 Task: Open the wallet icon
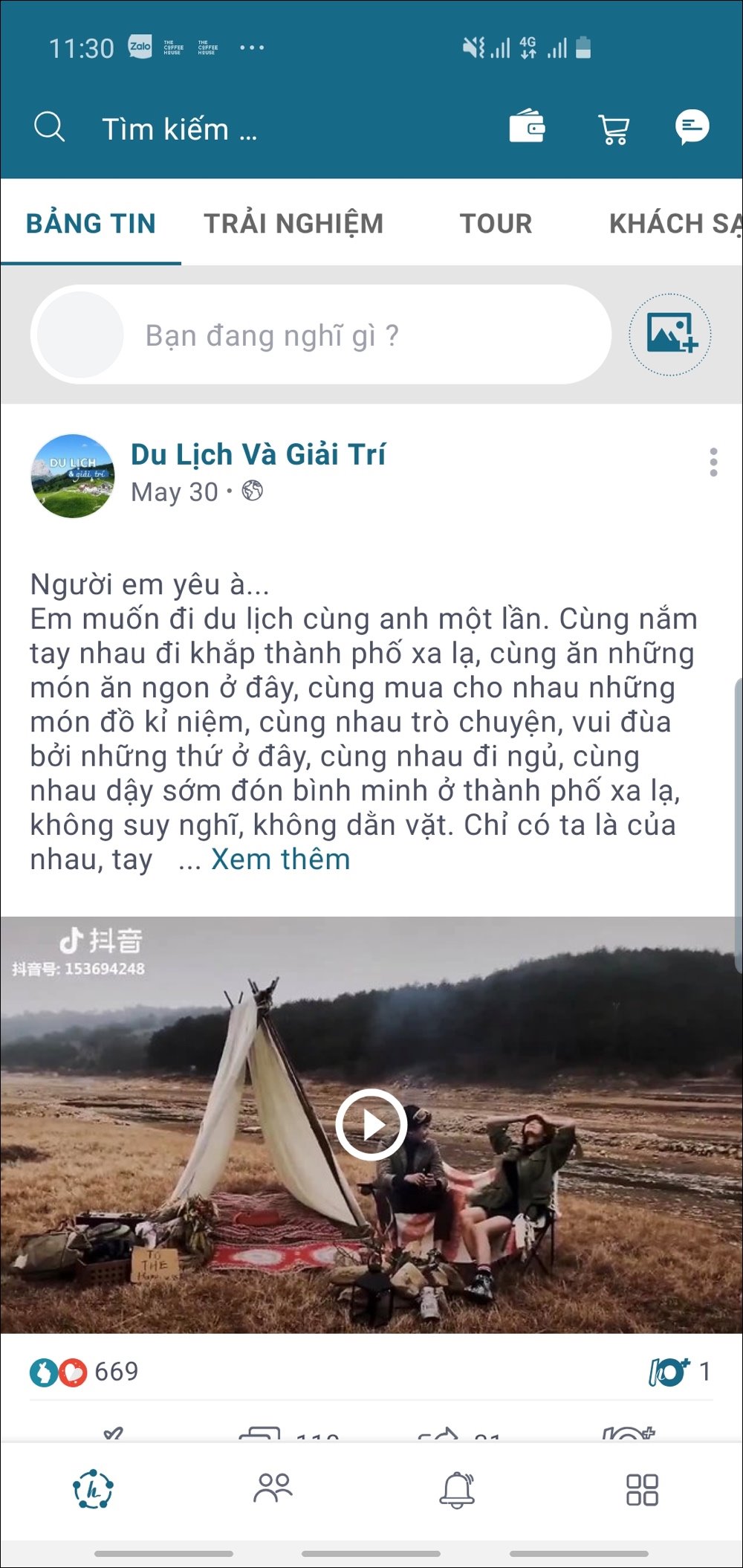coord(527,127)
